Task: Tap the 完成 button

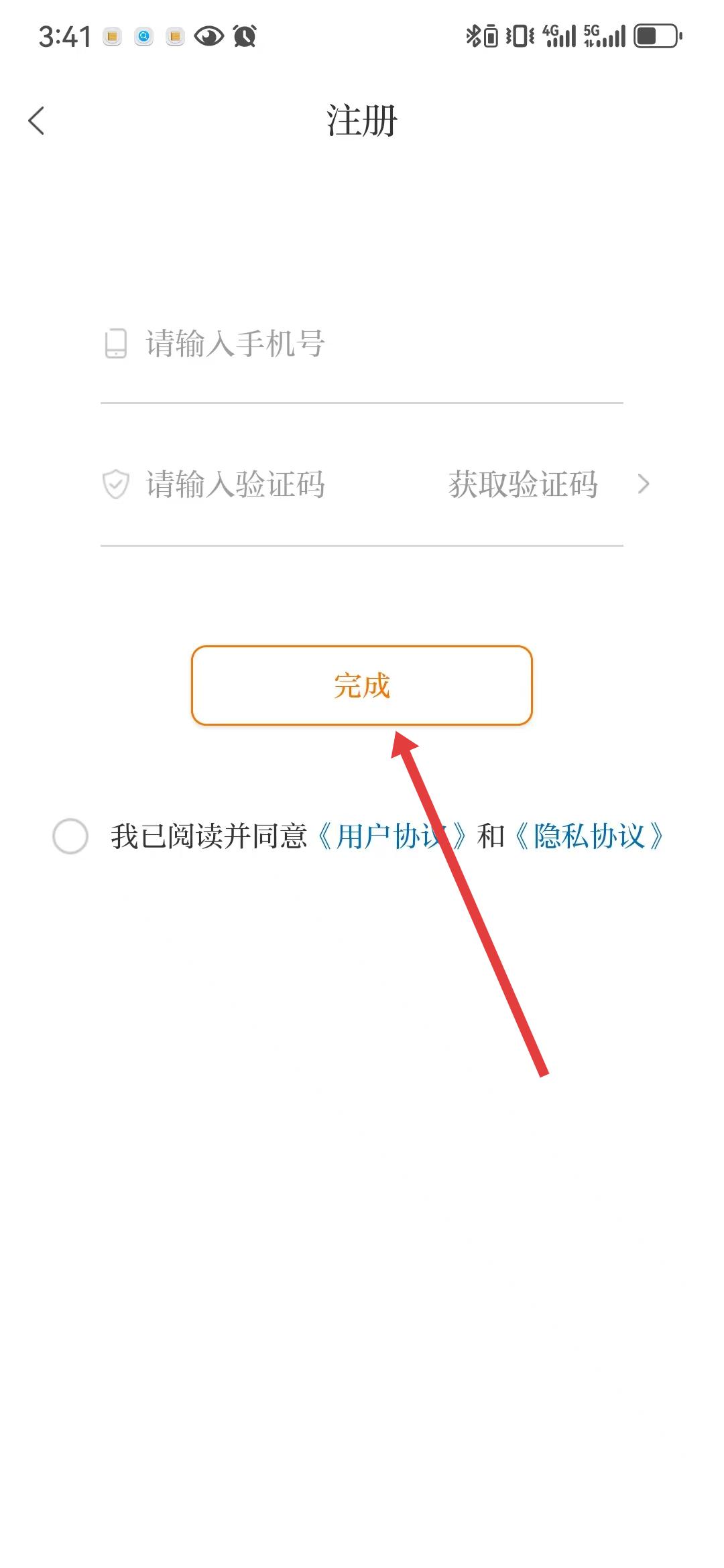Action: coord(362,685)
